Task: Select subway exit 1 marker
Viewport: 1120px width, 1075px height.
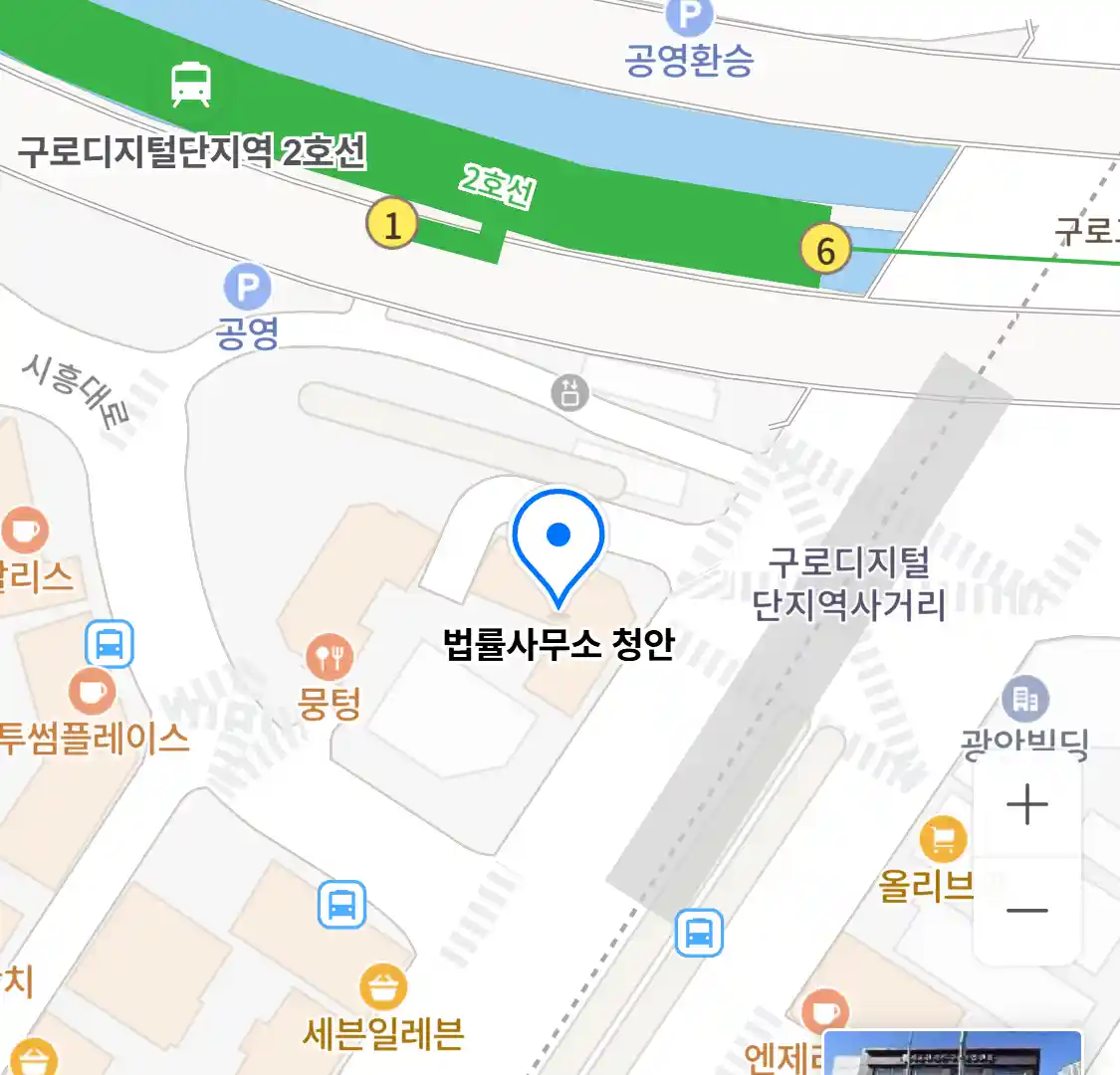Action: 392,224
